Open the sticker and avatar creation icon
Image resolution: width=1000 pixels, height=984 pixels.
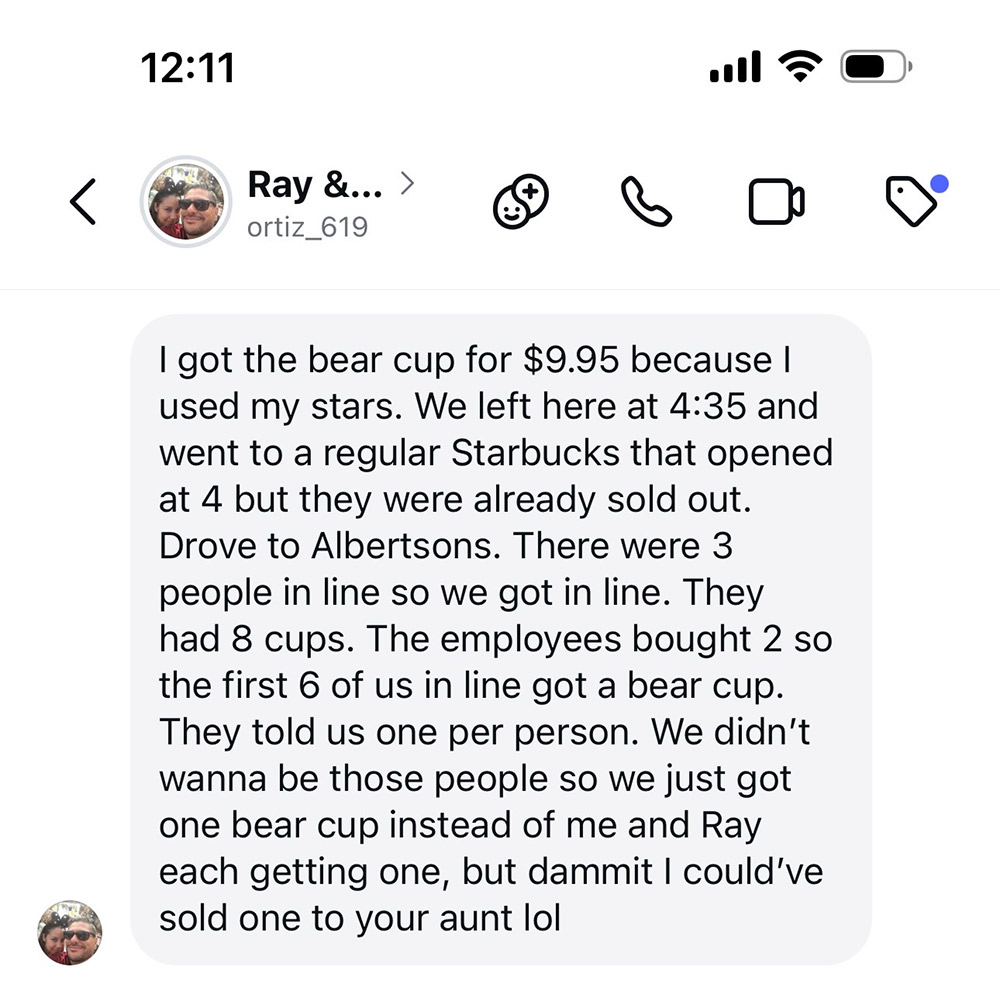pyautogui.click(x=521, y=203)
